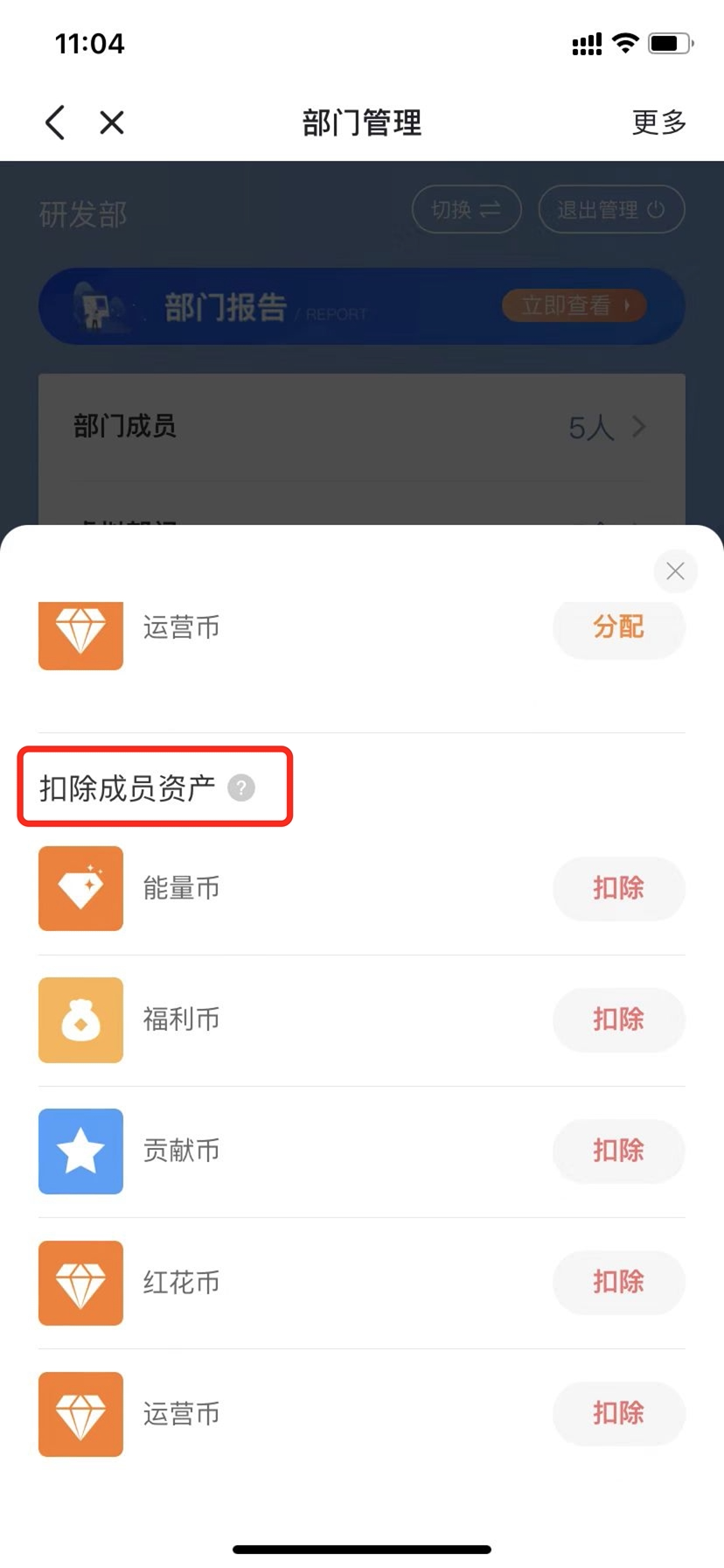Open the help icon beside 扣除成员资产
Screen dimensions: 724x1568
(241, 787)
